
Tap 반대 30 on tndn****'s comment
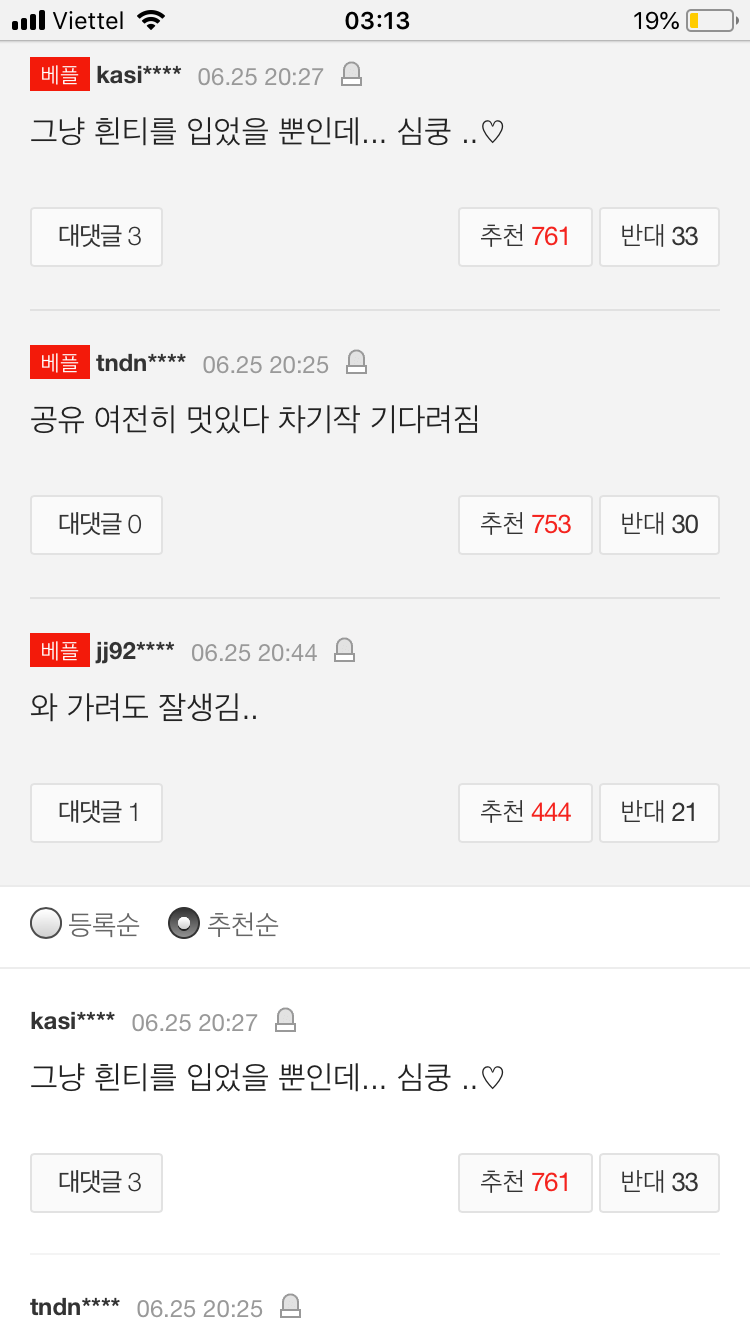click(659, 525)
